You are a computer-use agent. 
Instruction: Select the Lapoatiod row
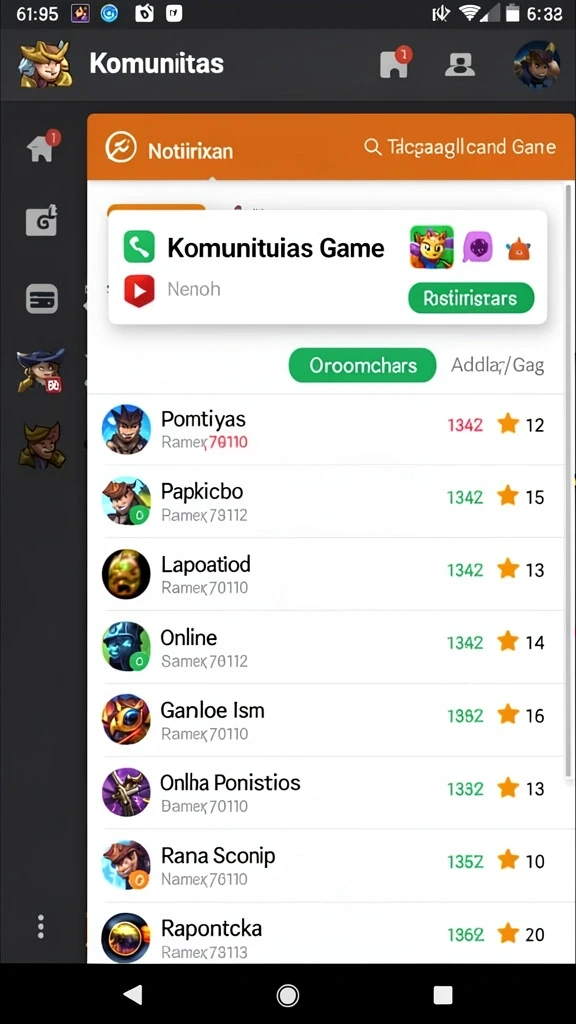point(325,574)
